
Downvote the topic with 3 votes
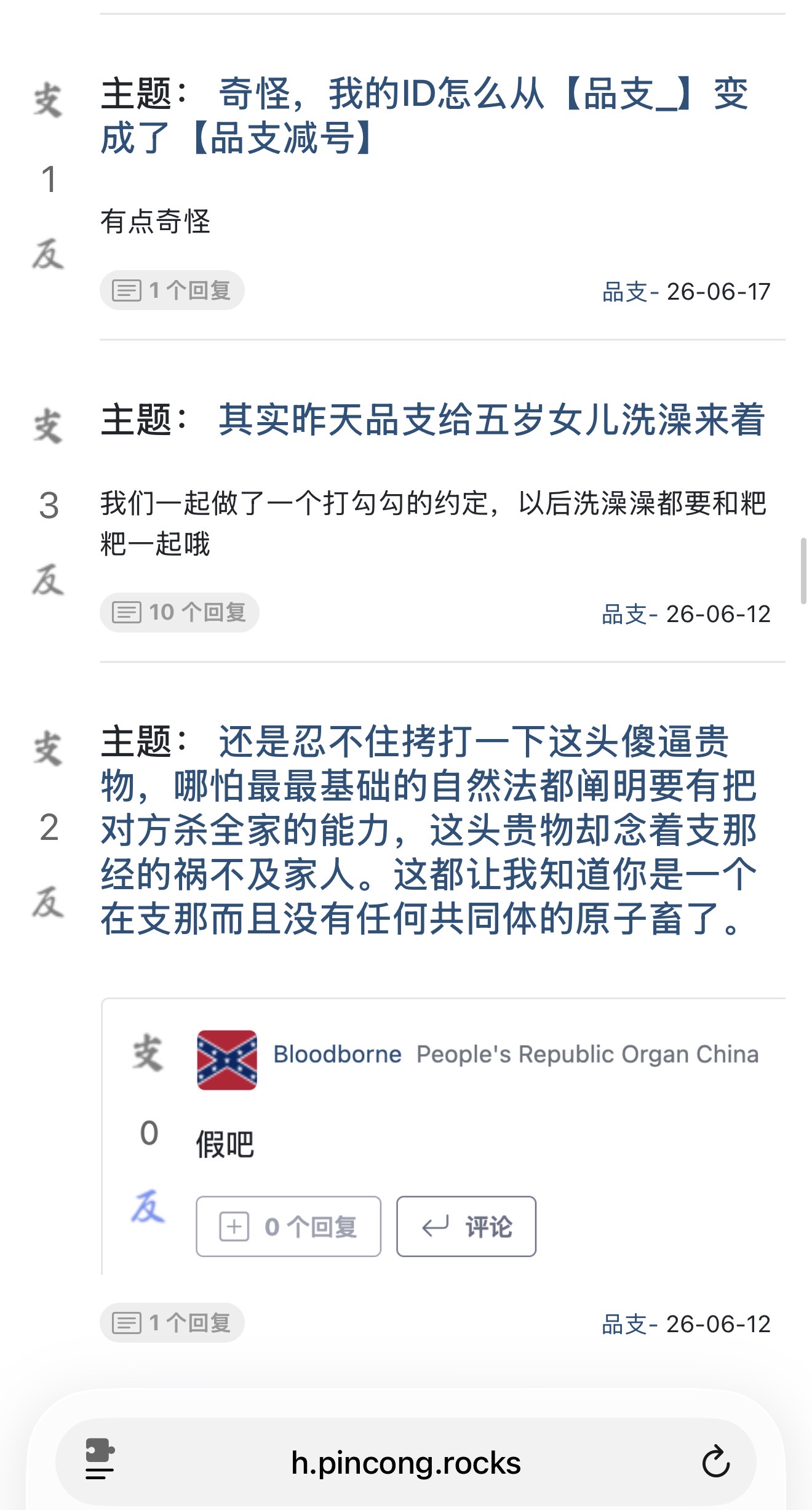(49, 580)
